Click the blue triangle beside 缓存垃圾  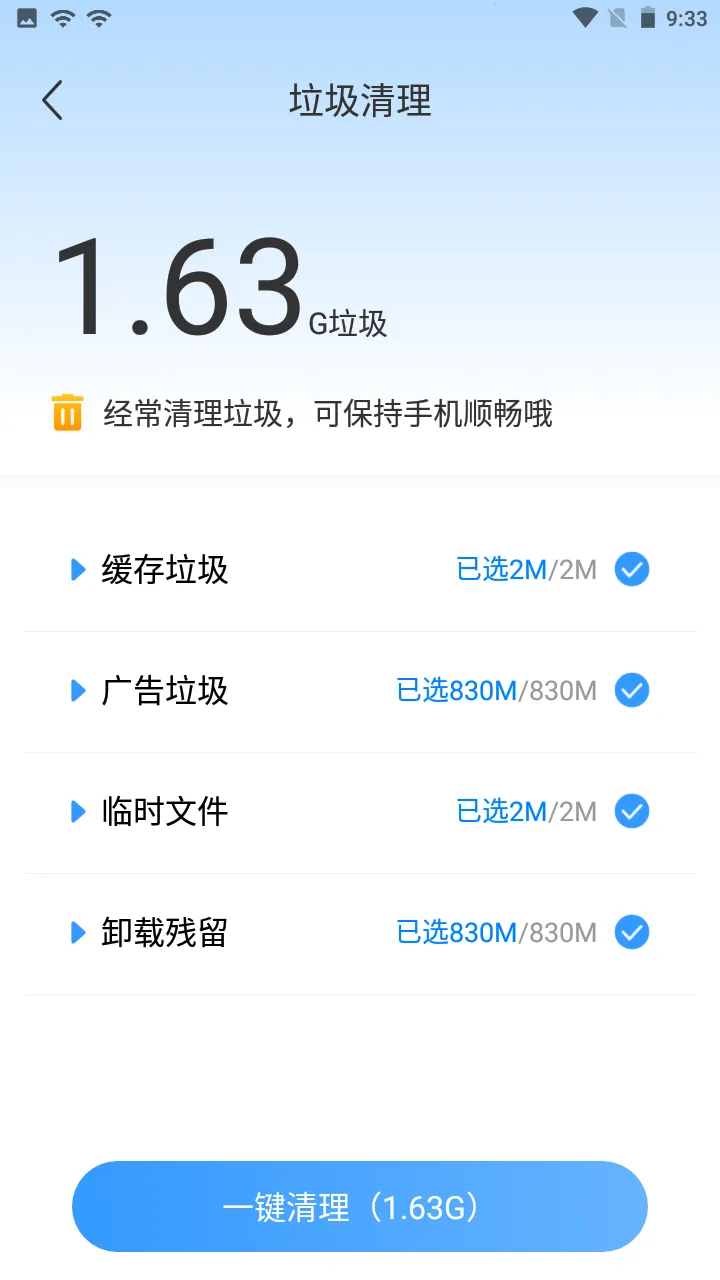tap(78, 570)
